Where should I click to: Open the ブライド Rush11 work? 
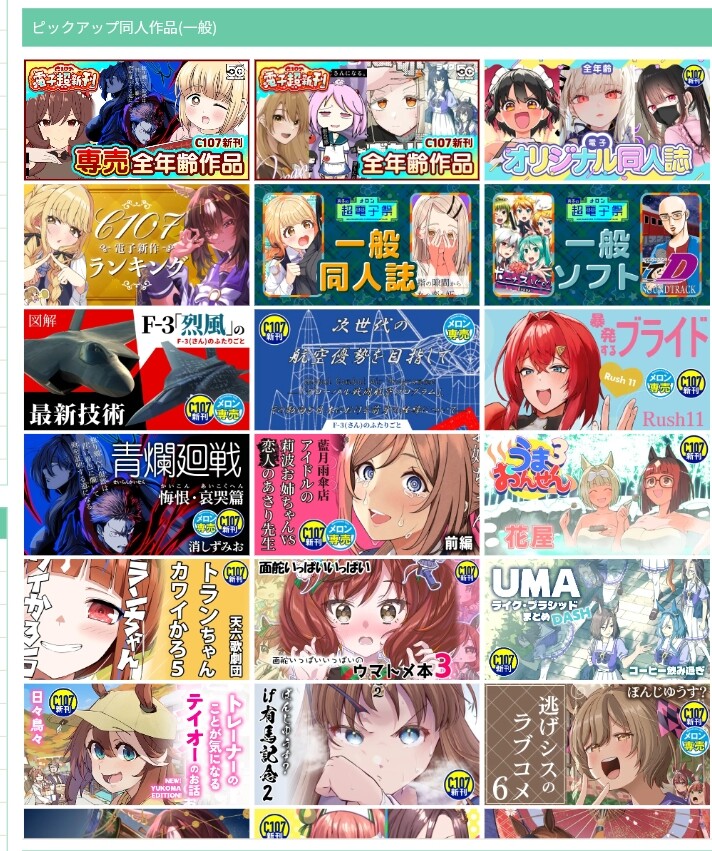[x=597, y=370]
